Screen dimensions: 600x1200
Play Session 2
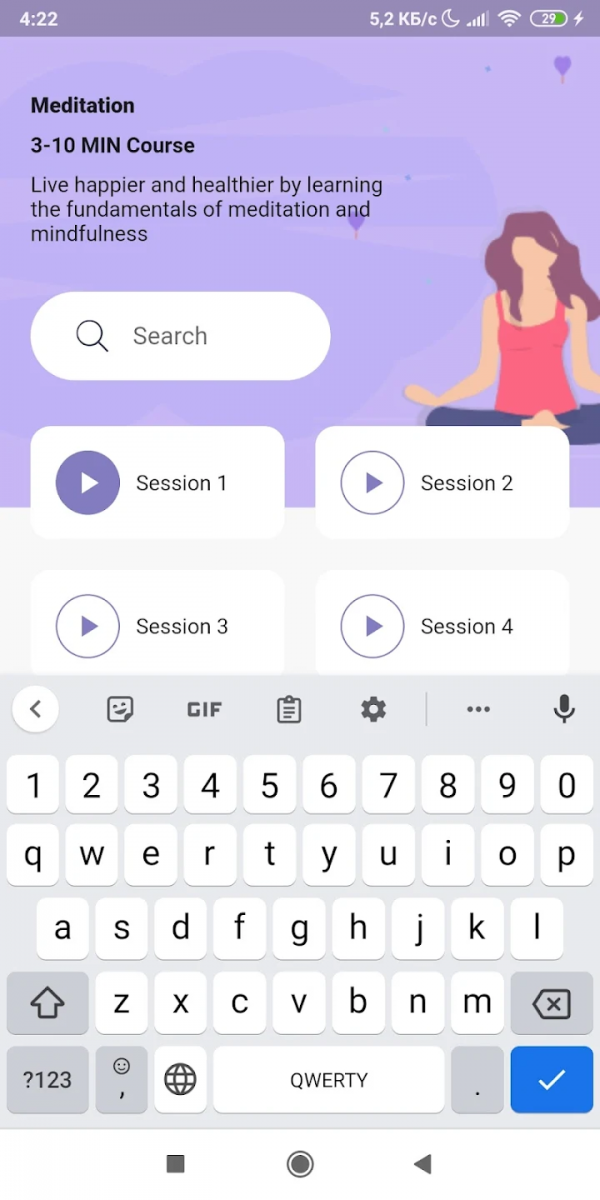(x=373, y=483)
